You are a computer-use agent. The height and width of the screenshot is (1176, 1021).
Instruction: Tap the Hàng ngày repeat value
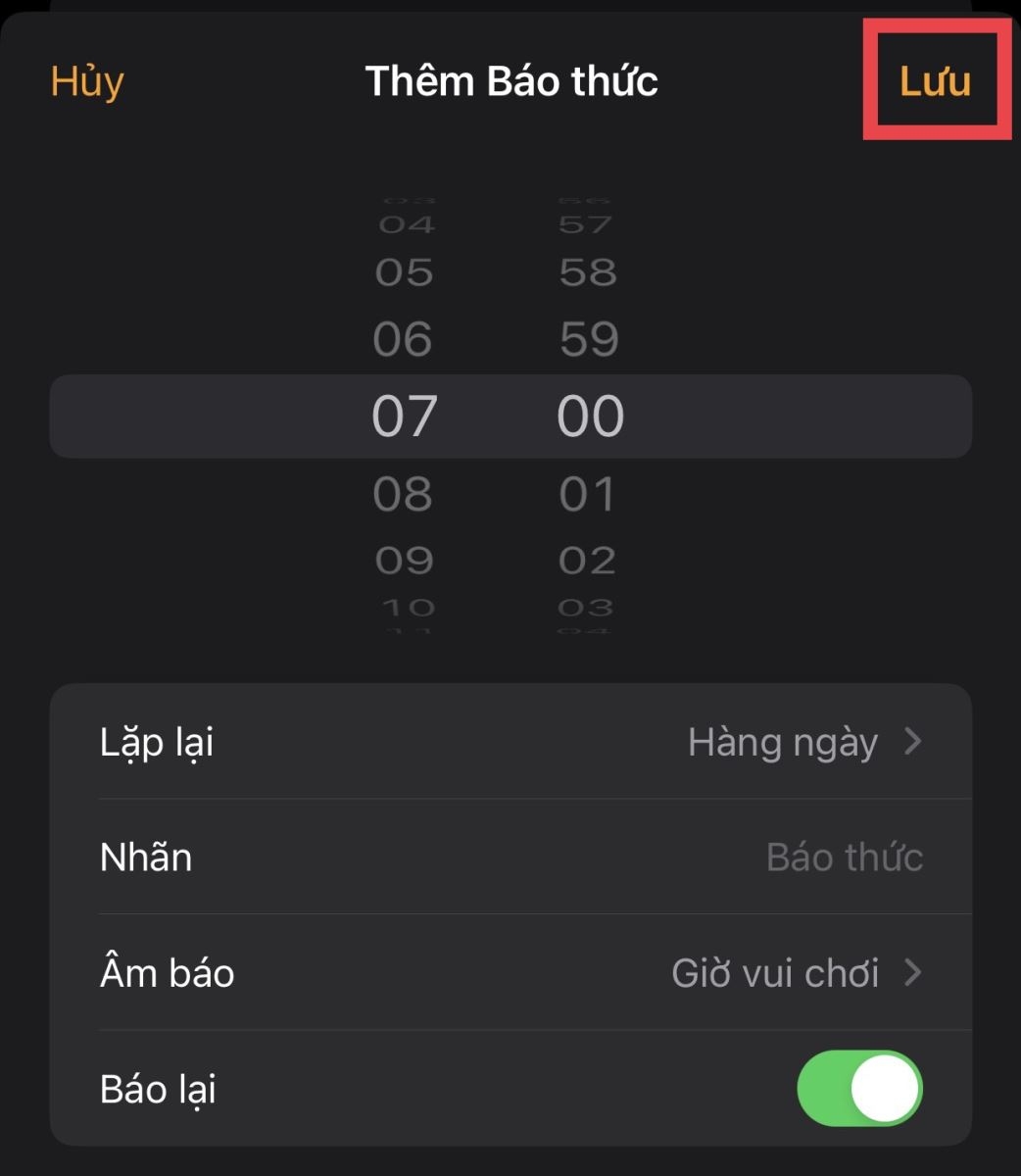(x=784, y=742)
